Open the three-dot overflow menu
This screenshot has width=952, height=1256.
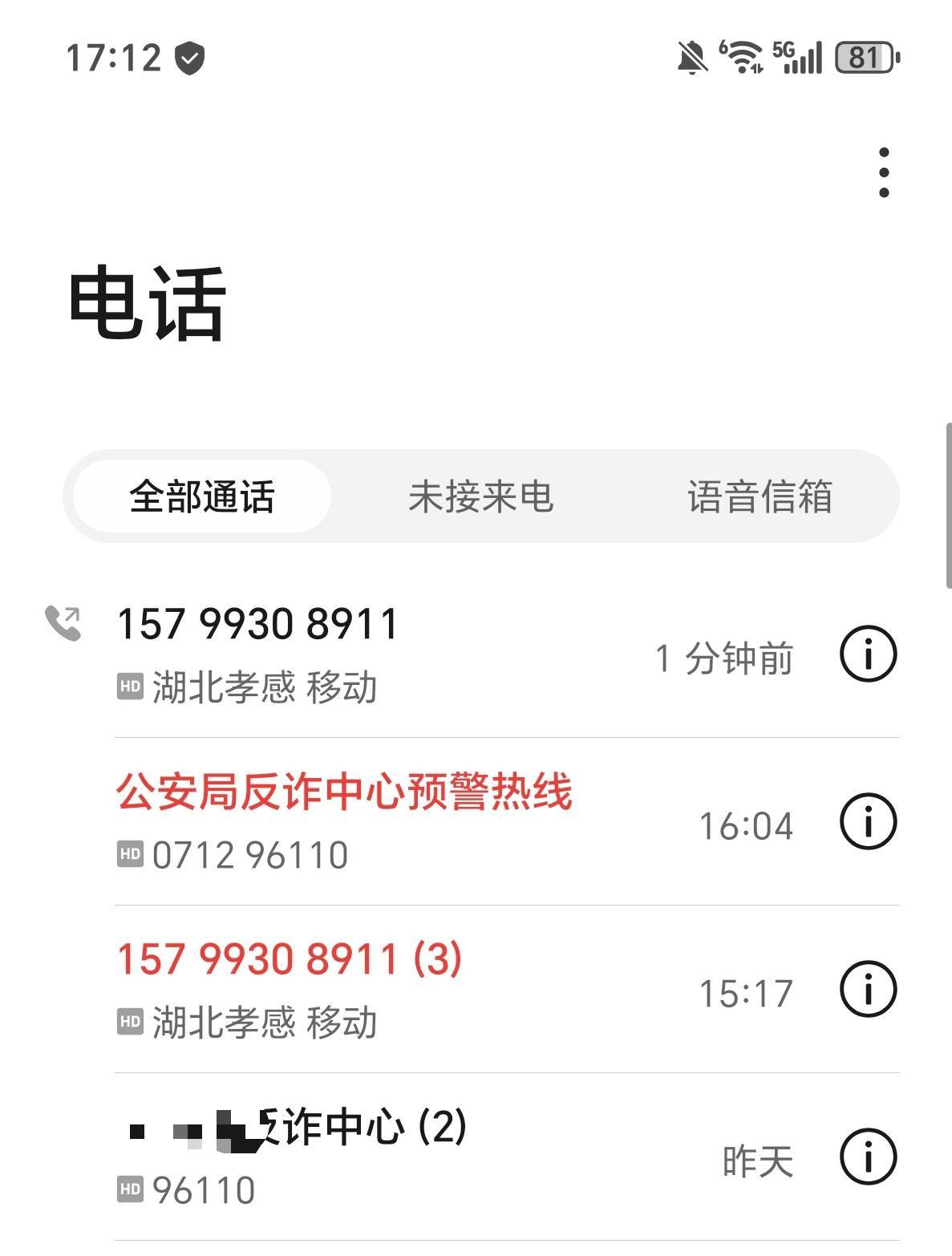[x=883, y=172]
